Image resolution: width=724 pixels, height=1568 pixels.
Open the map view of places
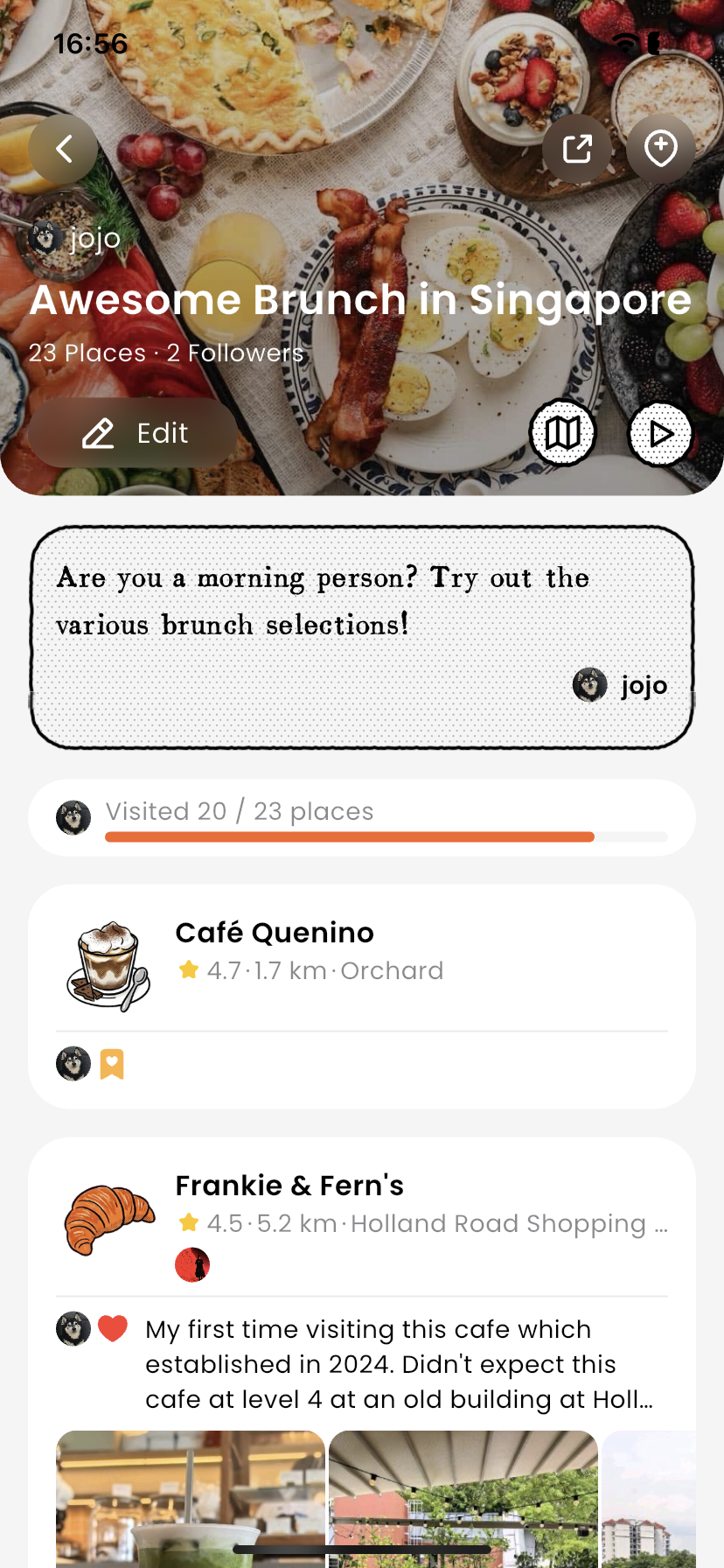pos(563,433)
